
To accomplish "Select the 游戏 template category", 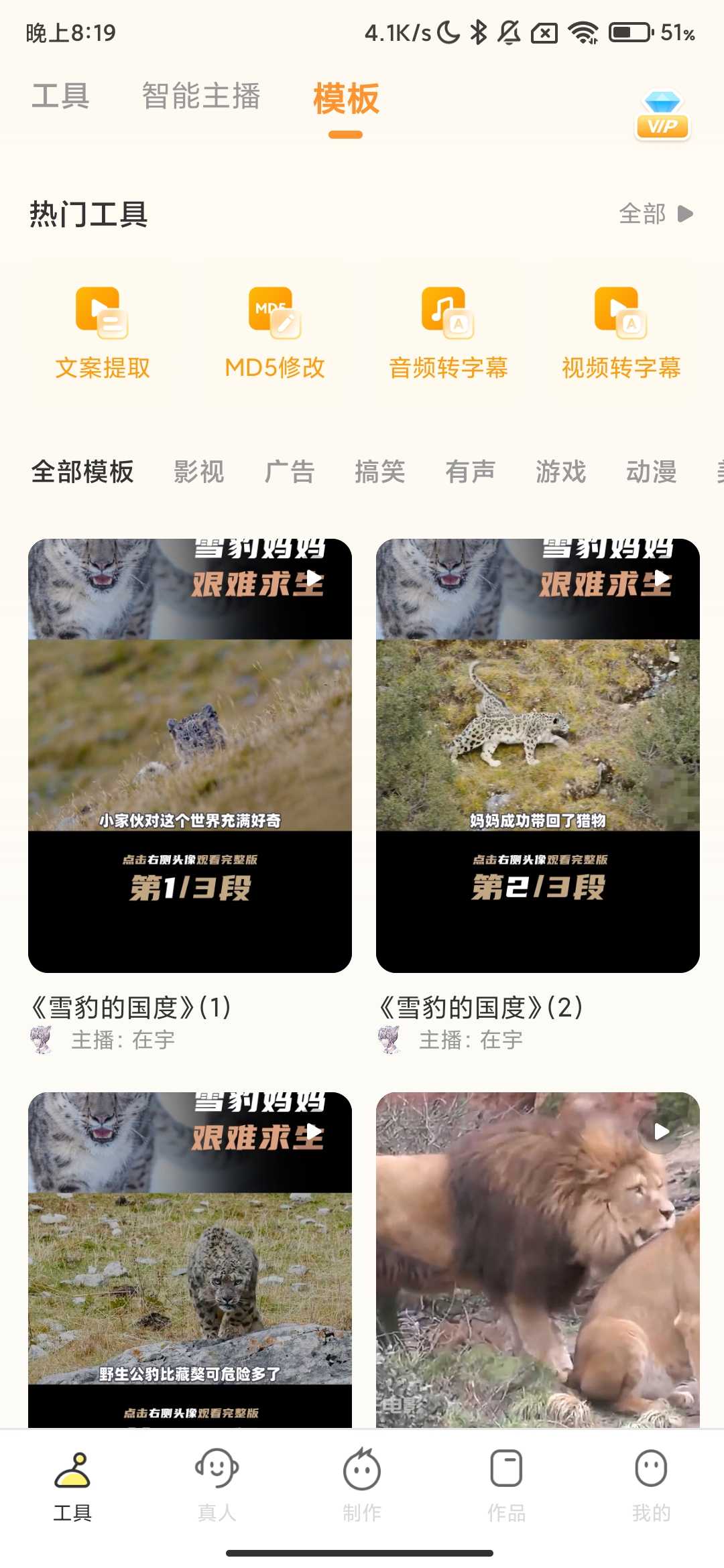I will pos(560,472).
